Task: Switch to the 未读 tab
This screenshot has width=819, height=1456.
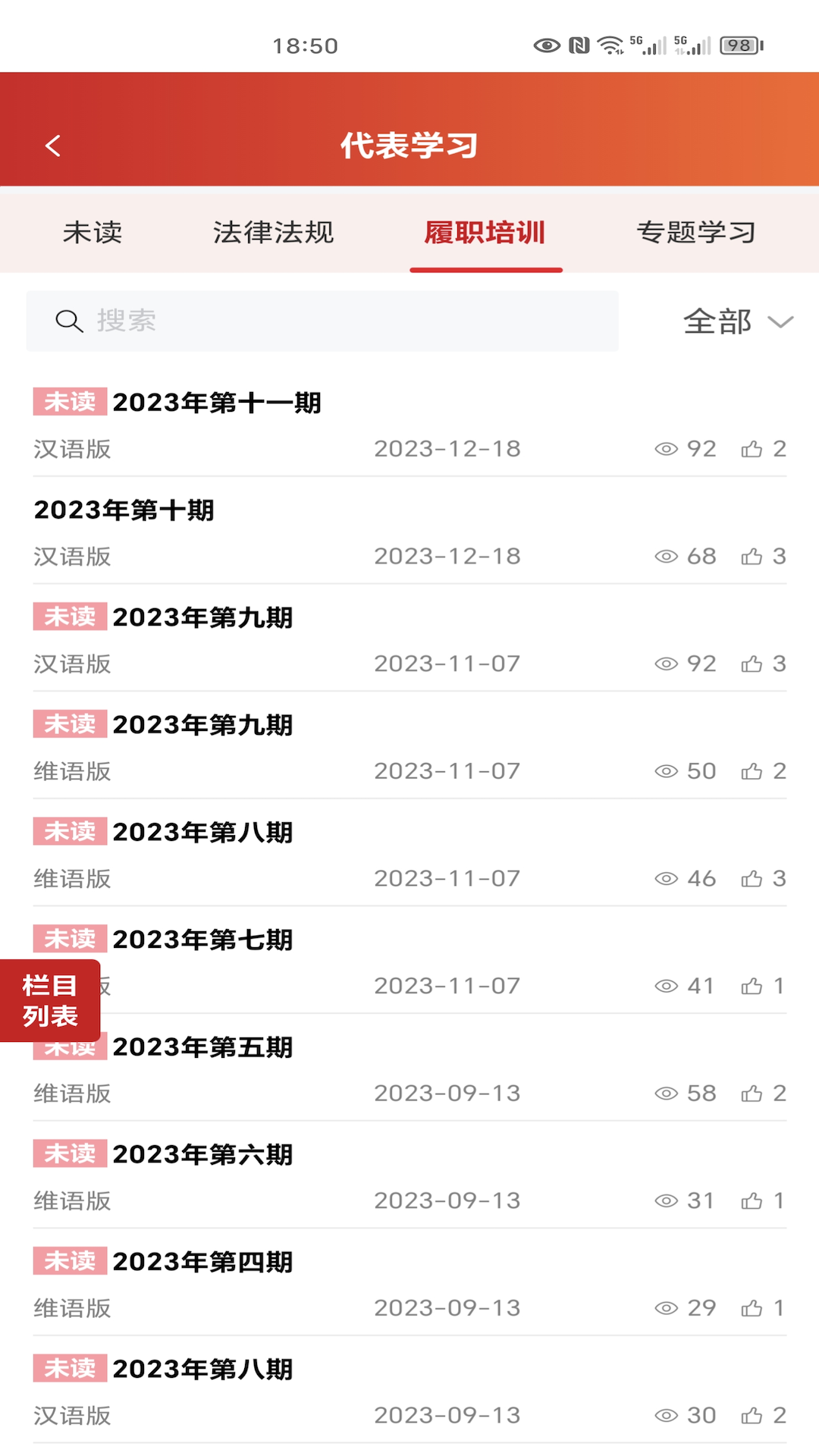Action: point(93,232)
